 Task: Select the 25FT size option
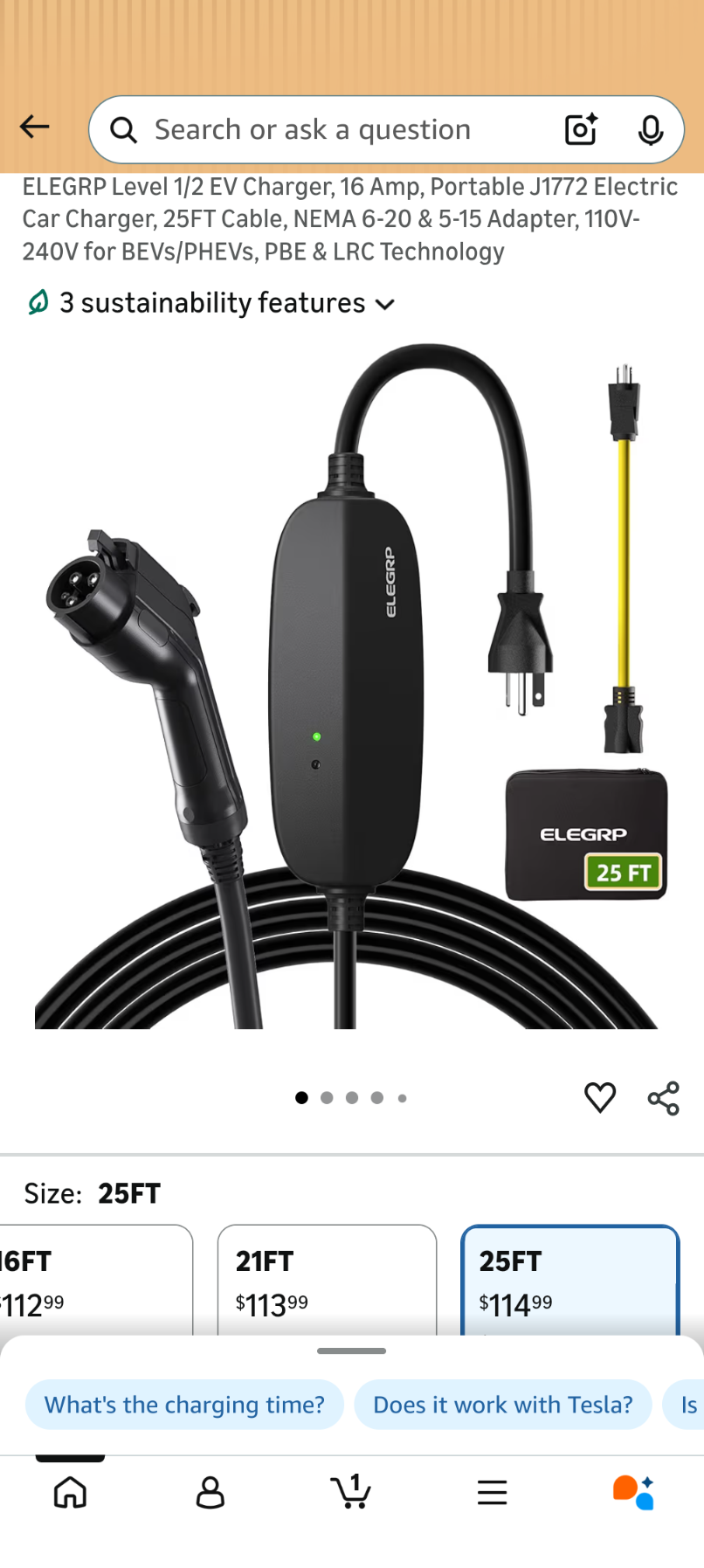pos(569,1281)
